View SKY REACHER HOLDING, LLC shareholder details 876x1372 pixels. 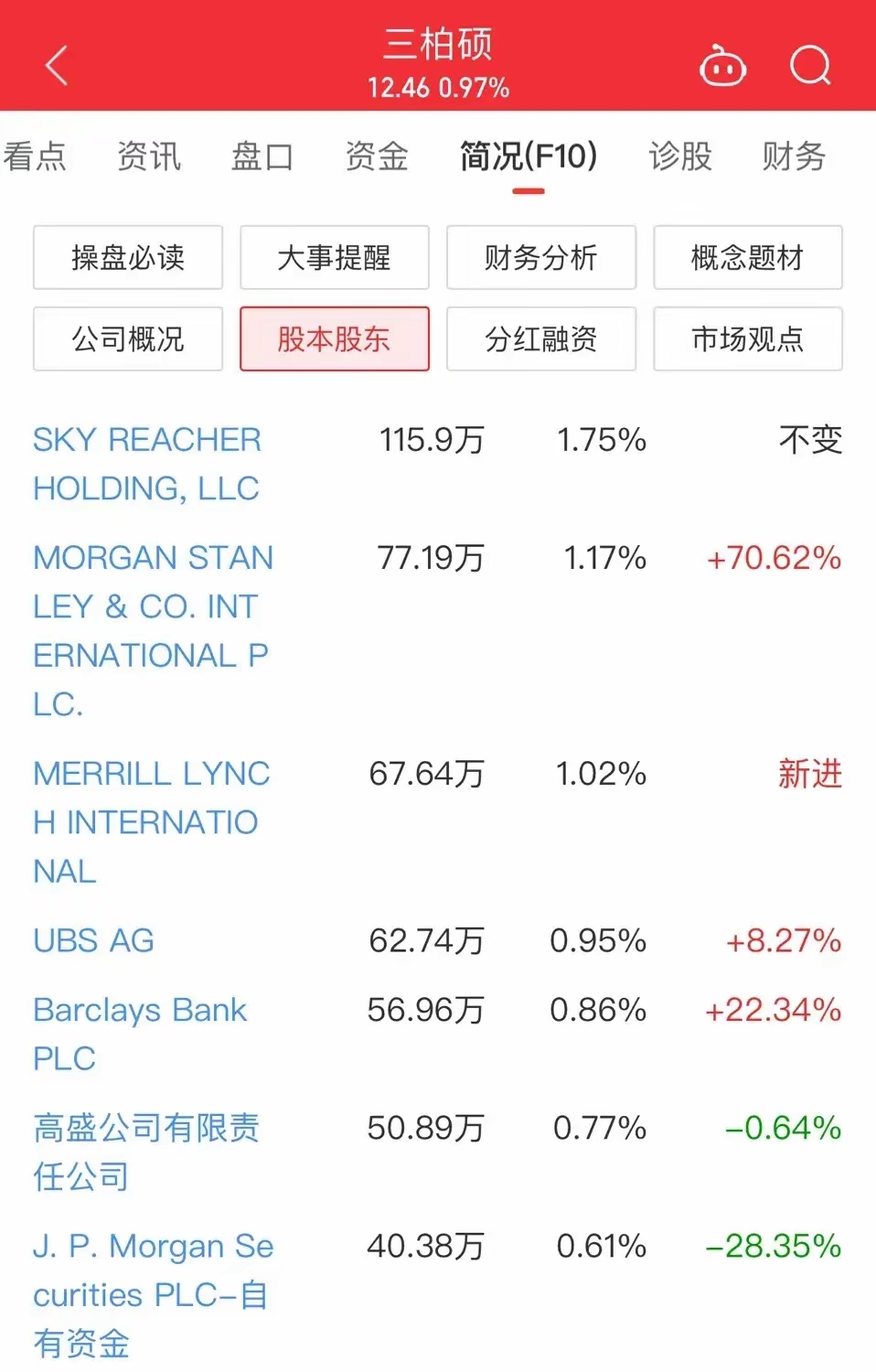147,464
